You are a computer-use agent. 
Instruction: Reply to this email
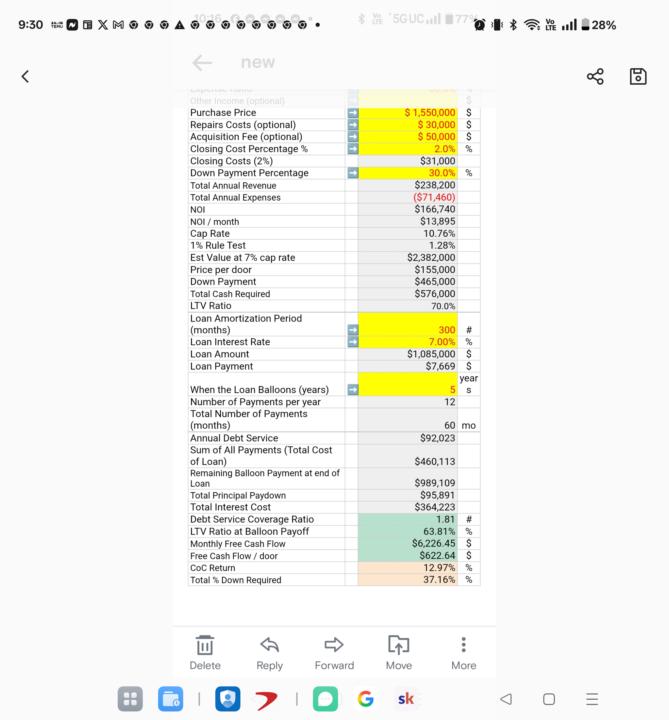[269, 652]
